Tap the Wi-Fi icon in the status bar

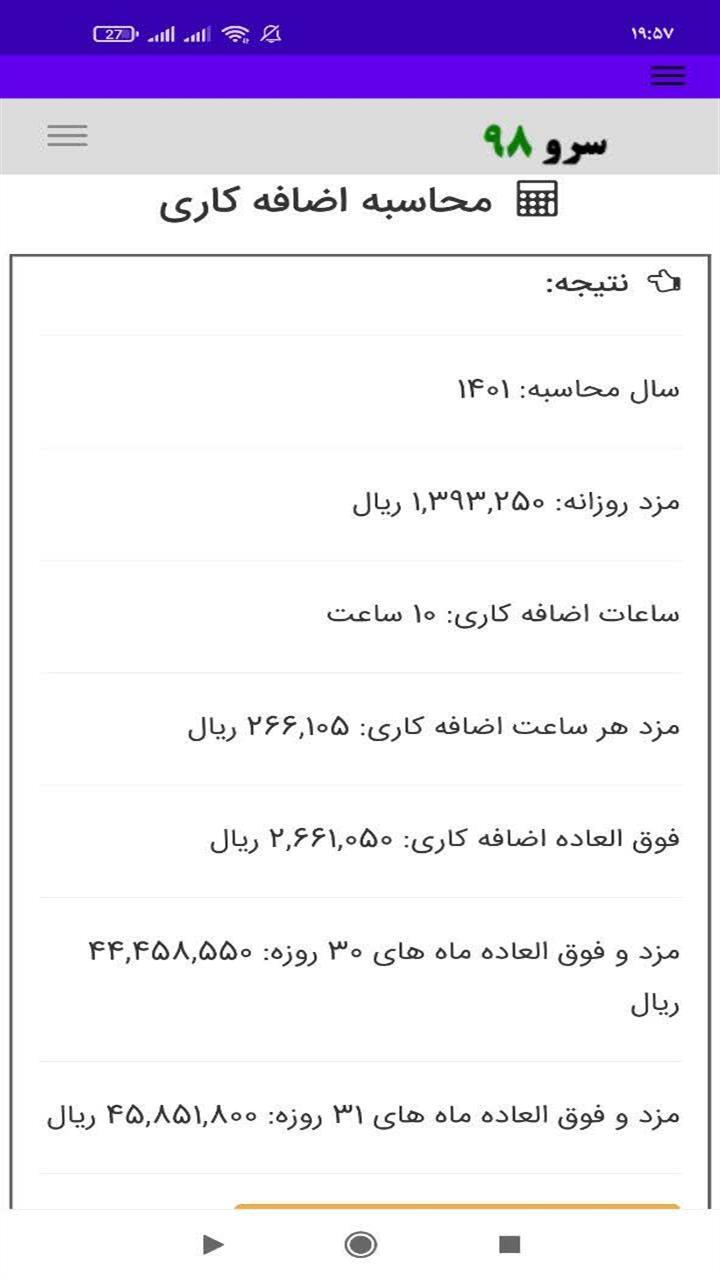click(x=236, y=32)
